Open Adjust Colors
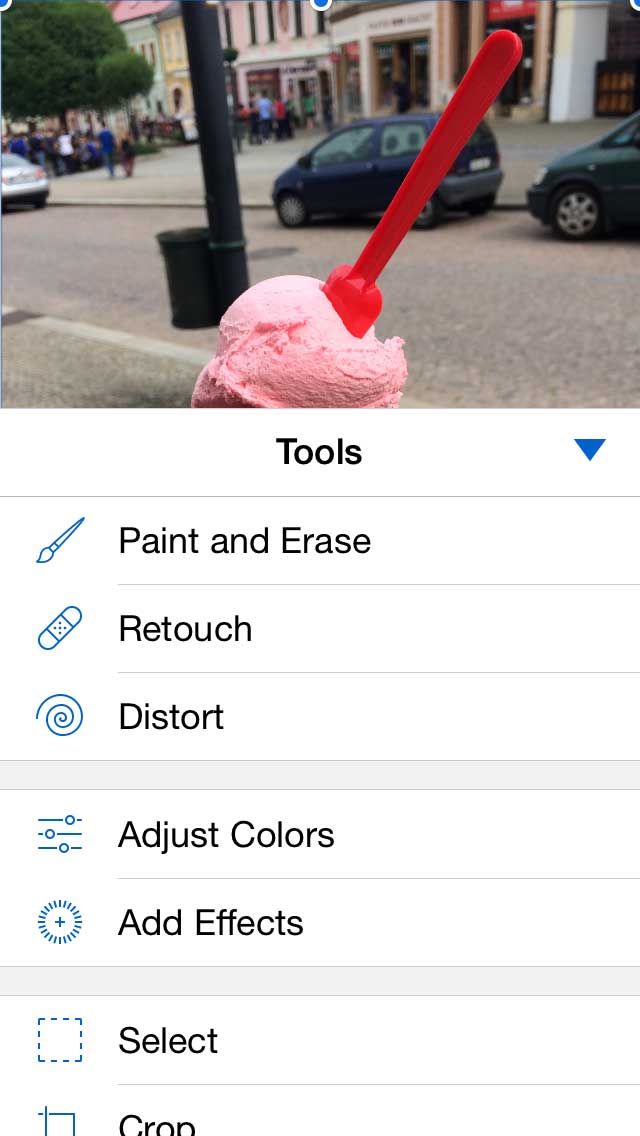The image size is (640, 1136). coord(226,835)
